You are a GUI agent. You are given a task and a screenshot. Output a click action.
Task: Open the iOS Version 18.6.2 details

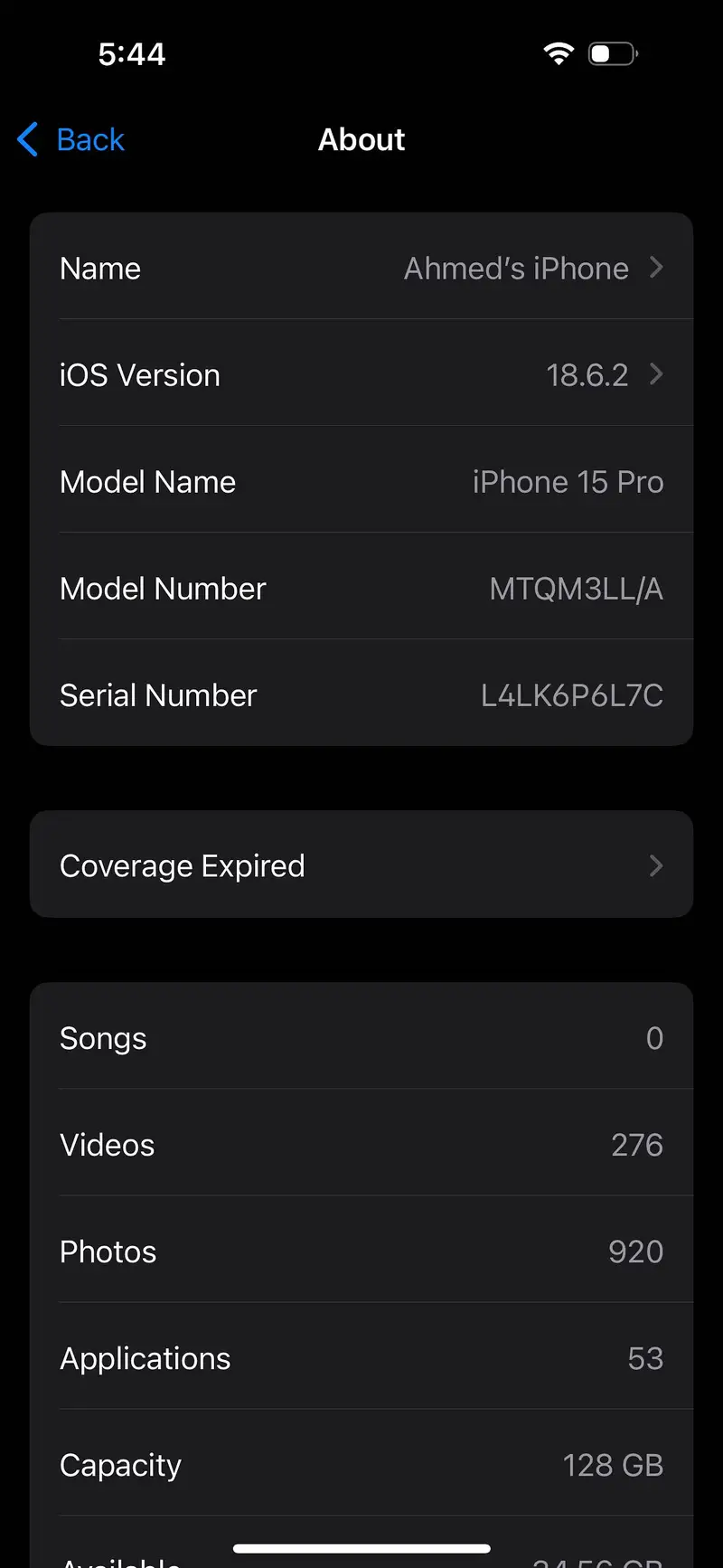(361, 375)
